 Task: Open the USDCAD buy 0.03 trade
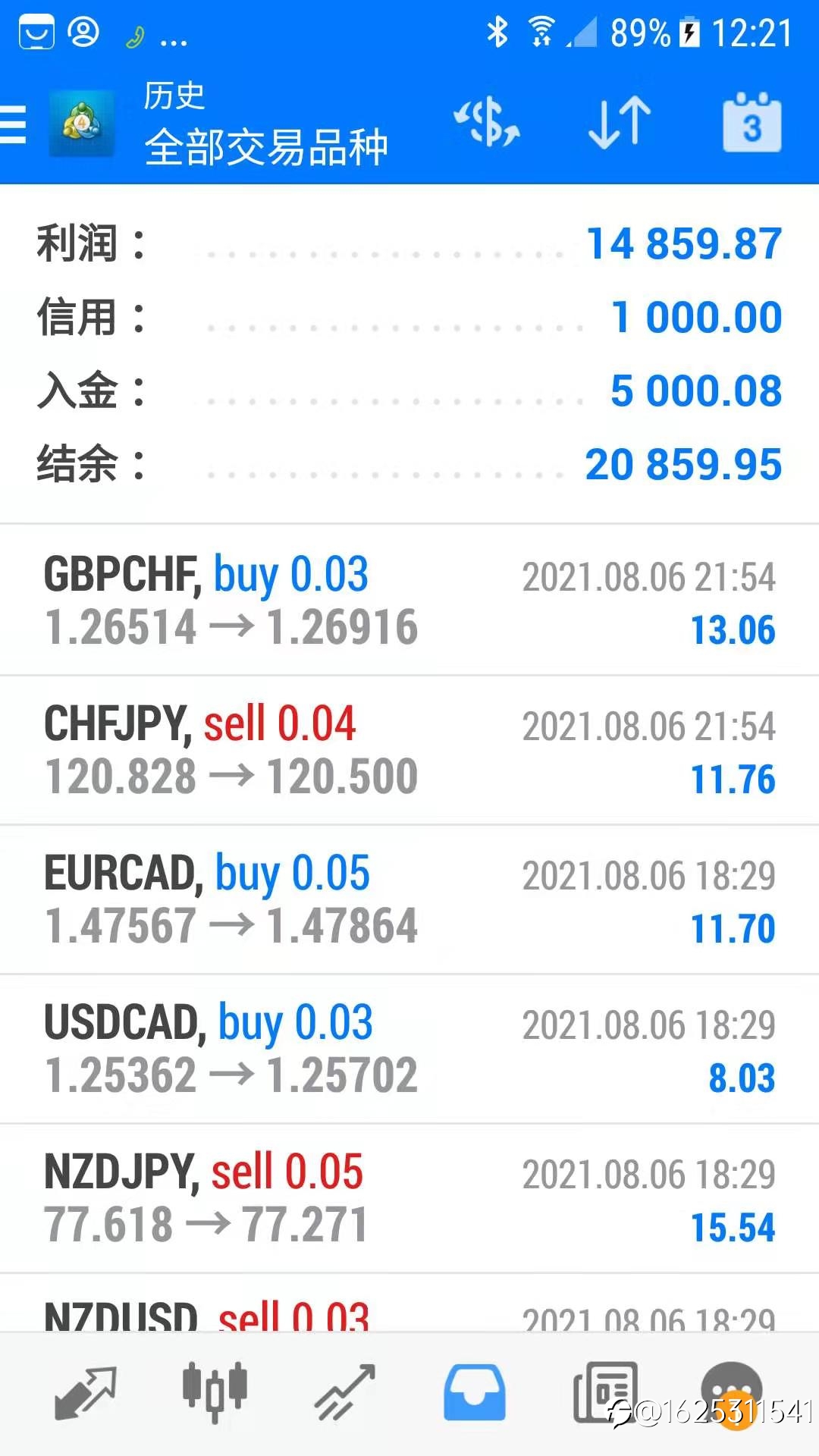409,1049
